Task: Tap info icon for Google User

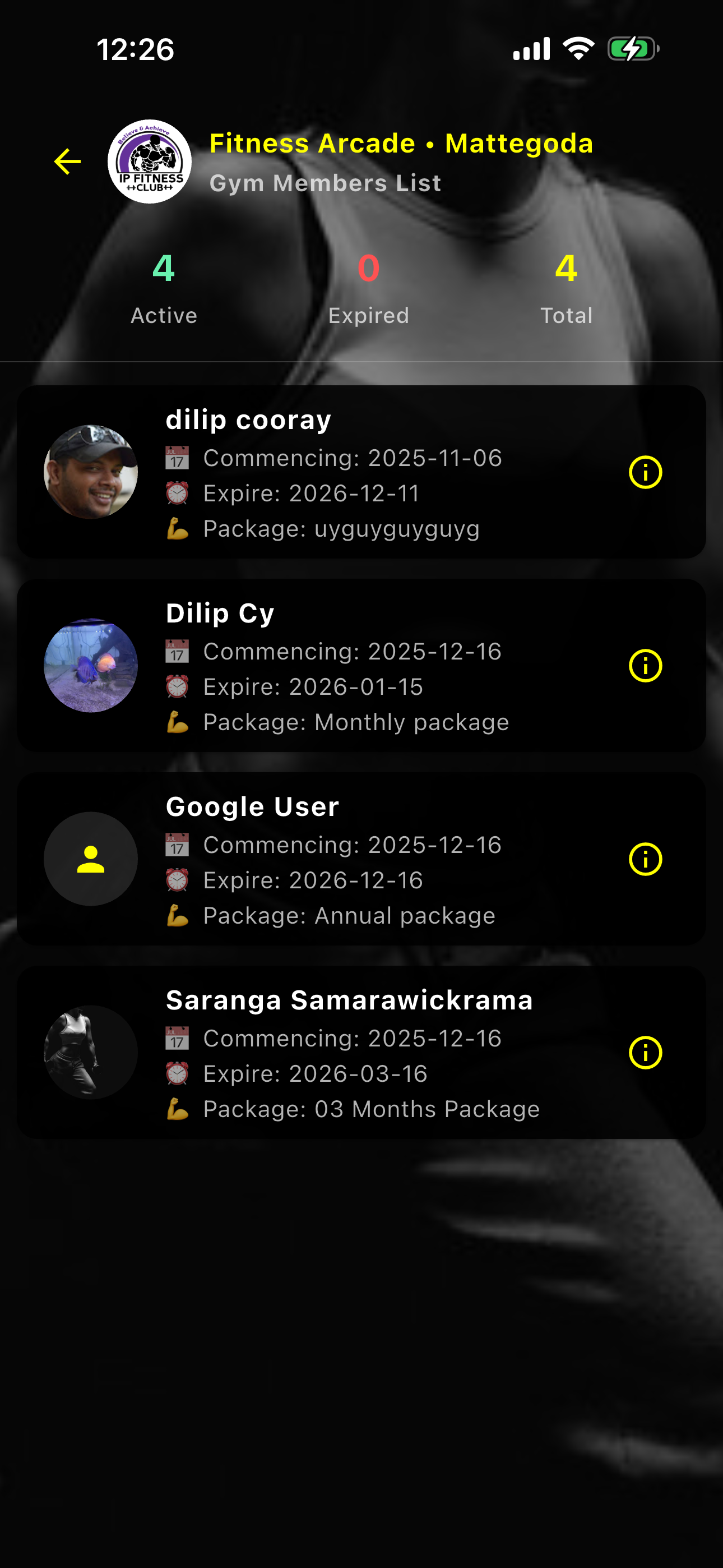Action: coord(645,859)
